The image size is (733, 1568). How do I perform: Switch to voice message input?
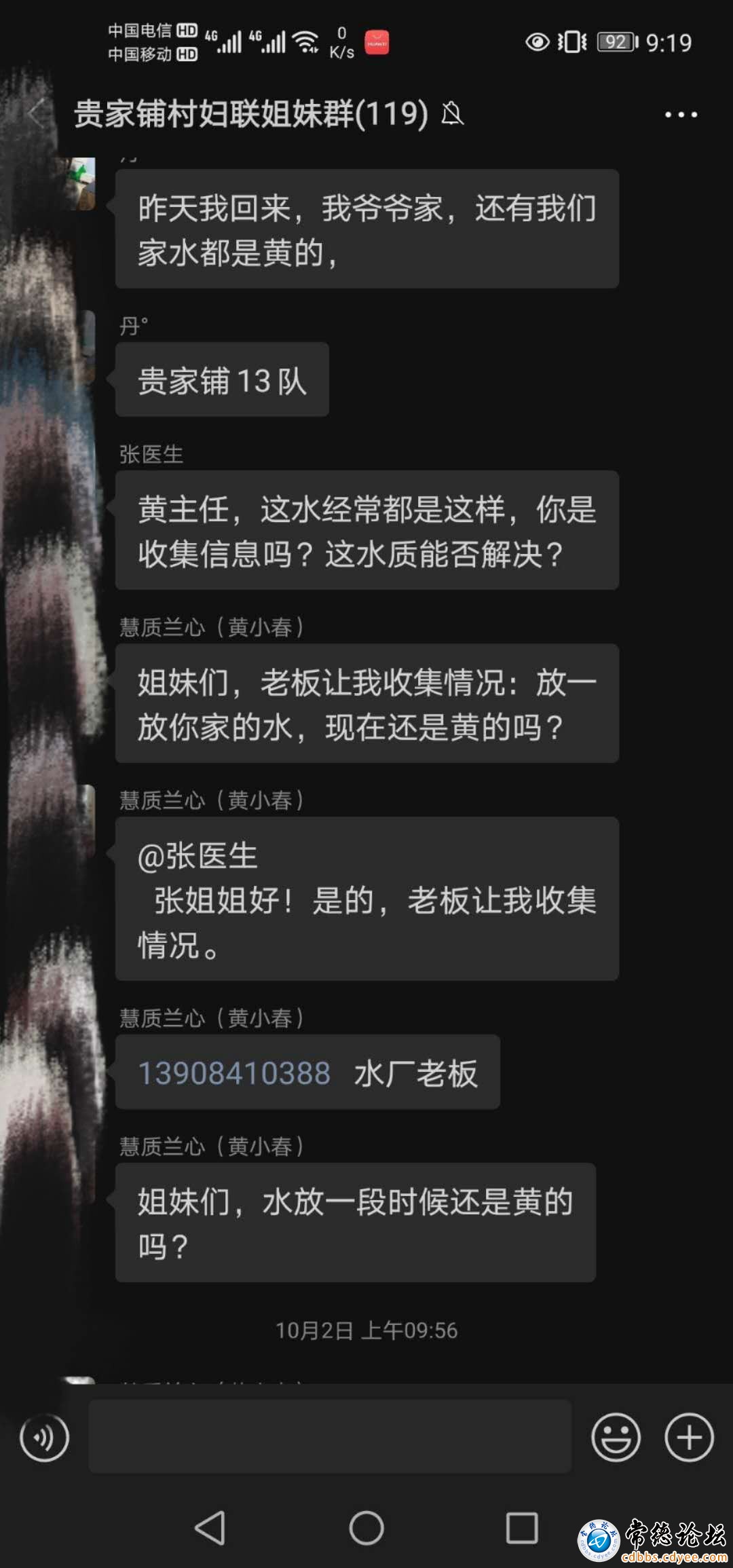tap(44, 1437)
